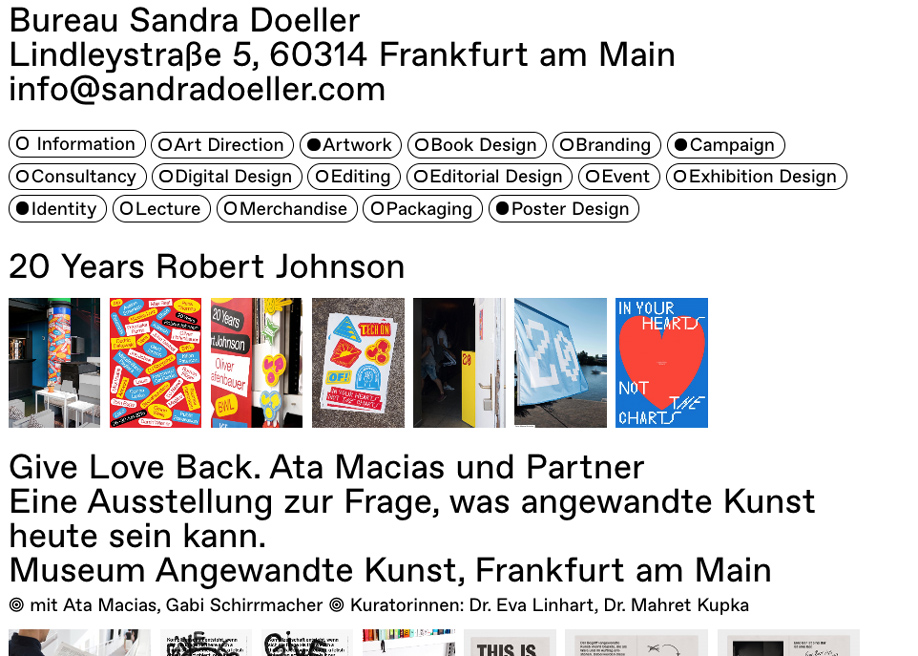Filter projects by Book Design
Viewport: 918px width, 656px height.
[476, 145]
